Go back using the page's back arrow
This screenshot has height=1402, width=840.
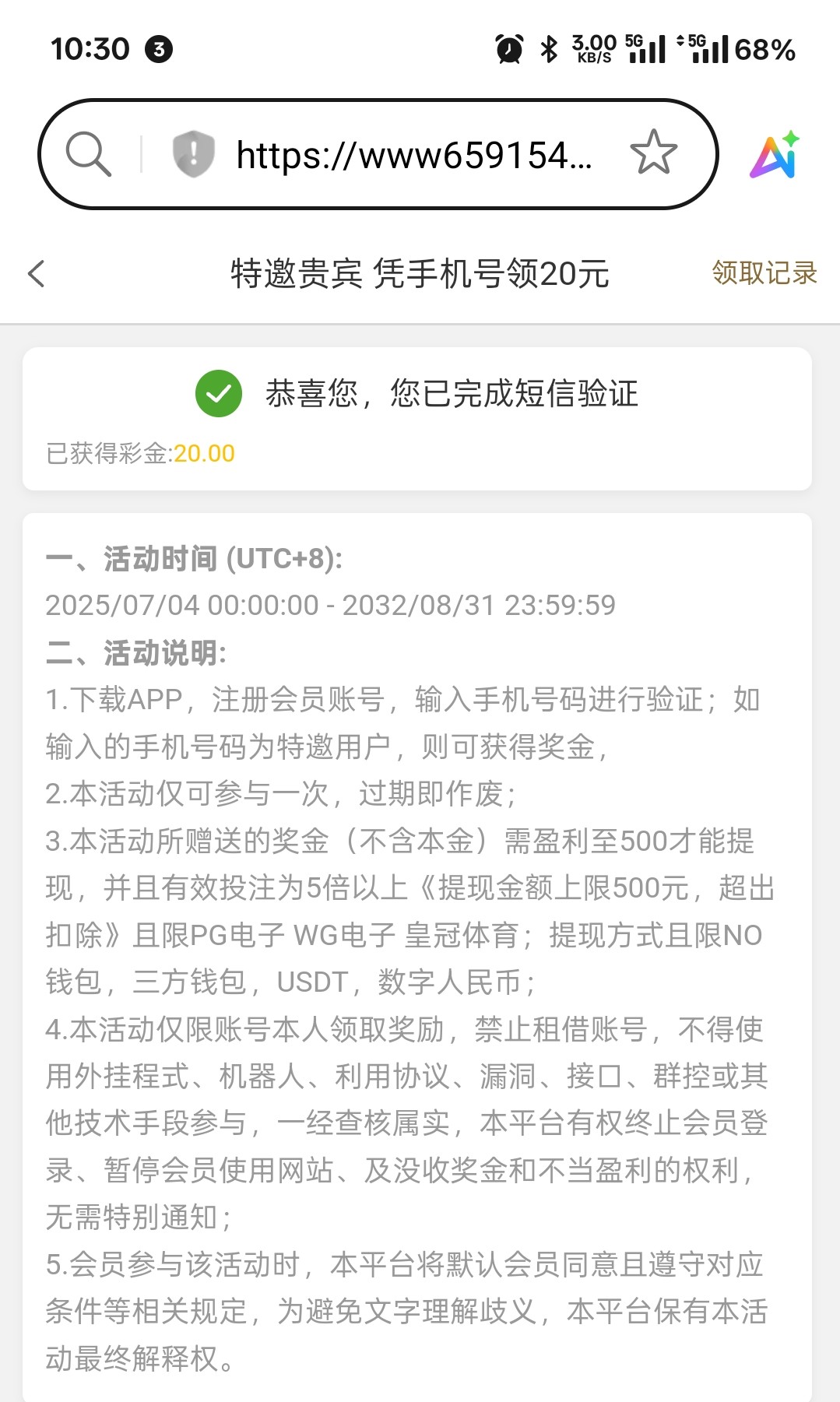[x=37, y=273]
